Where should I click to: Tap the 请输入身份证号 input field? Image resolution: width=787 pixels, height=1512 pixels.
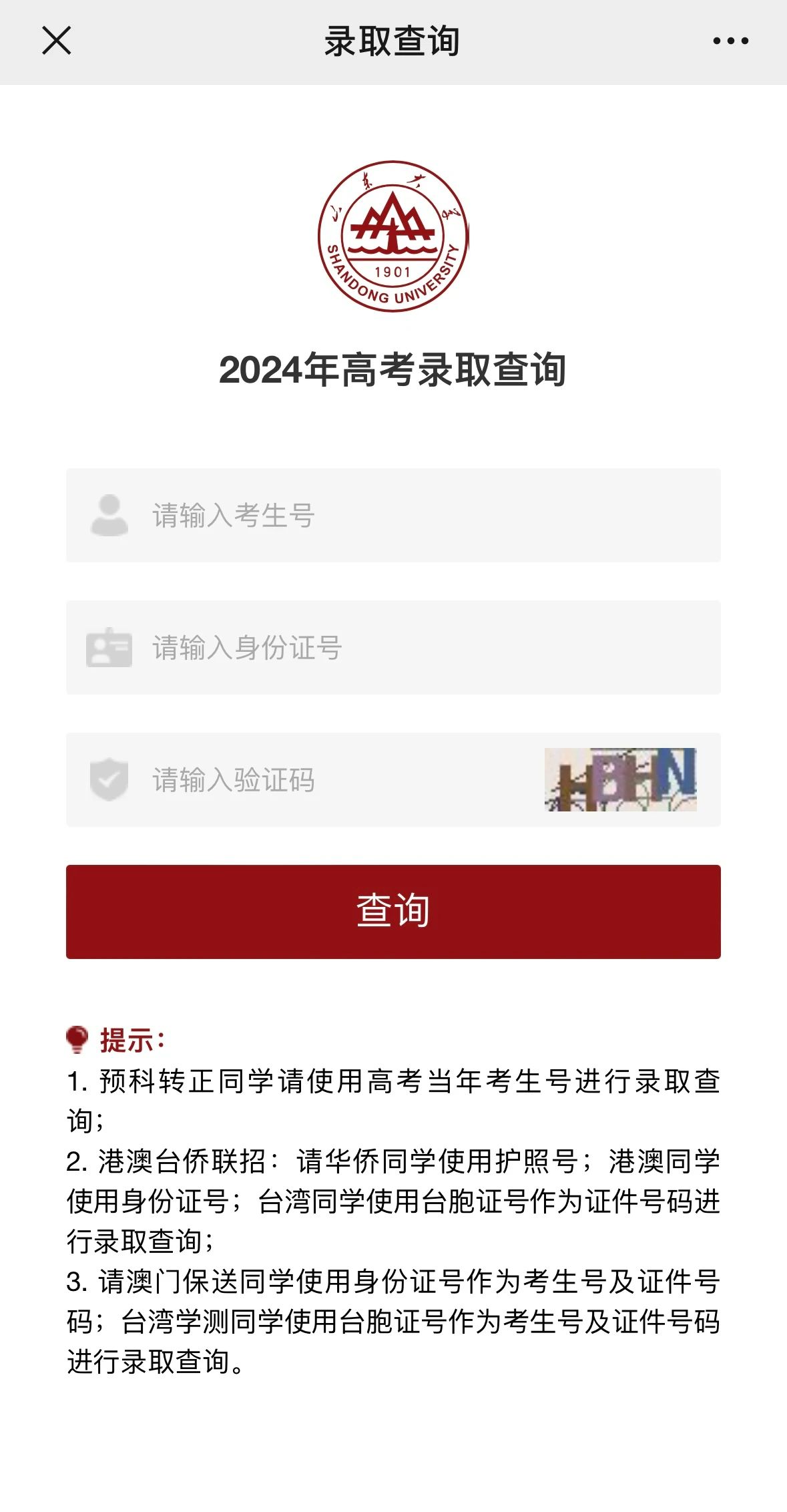393,647
